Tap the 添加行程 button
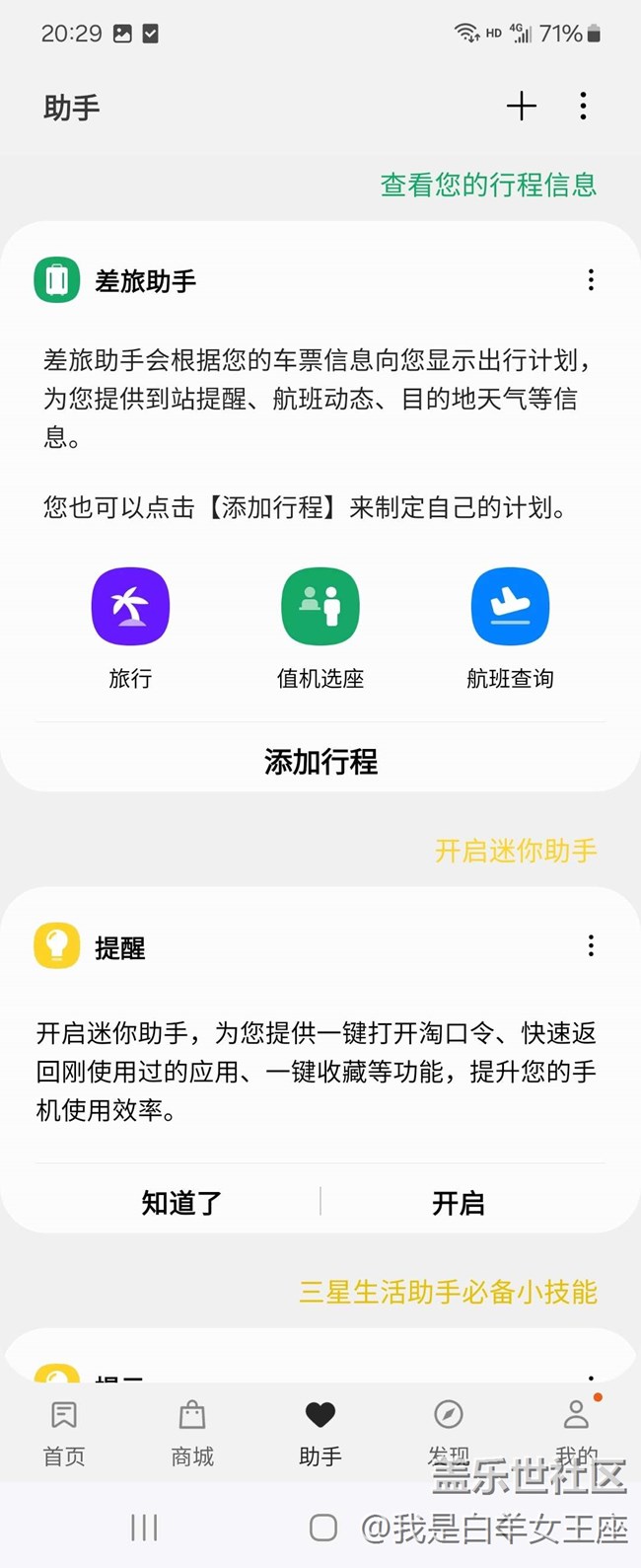Viewport: 641px width, 1568px height. click(x=320, y=761)
